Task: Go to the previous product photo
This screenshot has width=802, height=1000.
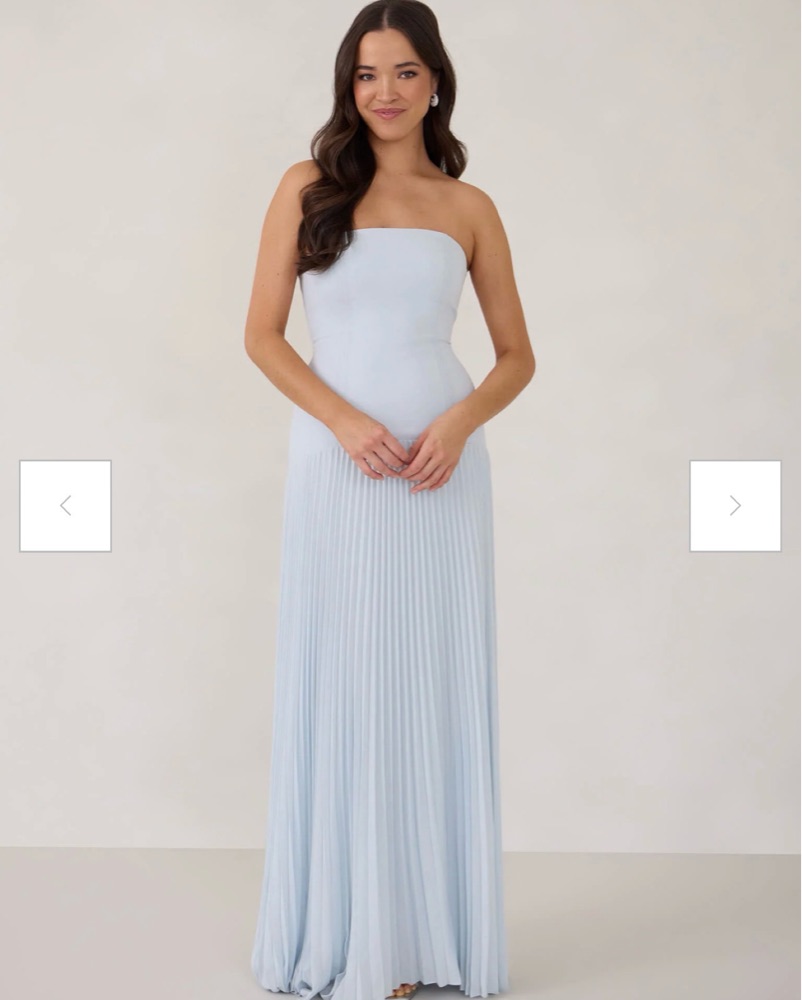Action: (65, 506)
